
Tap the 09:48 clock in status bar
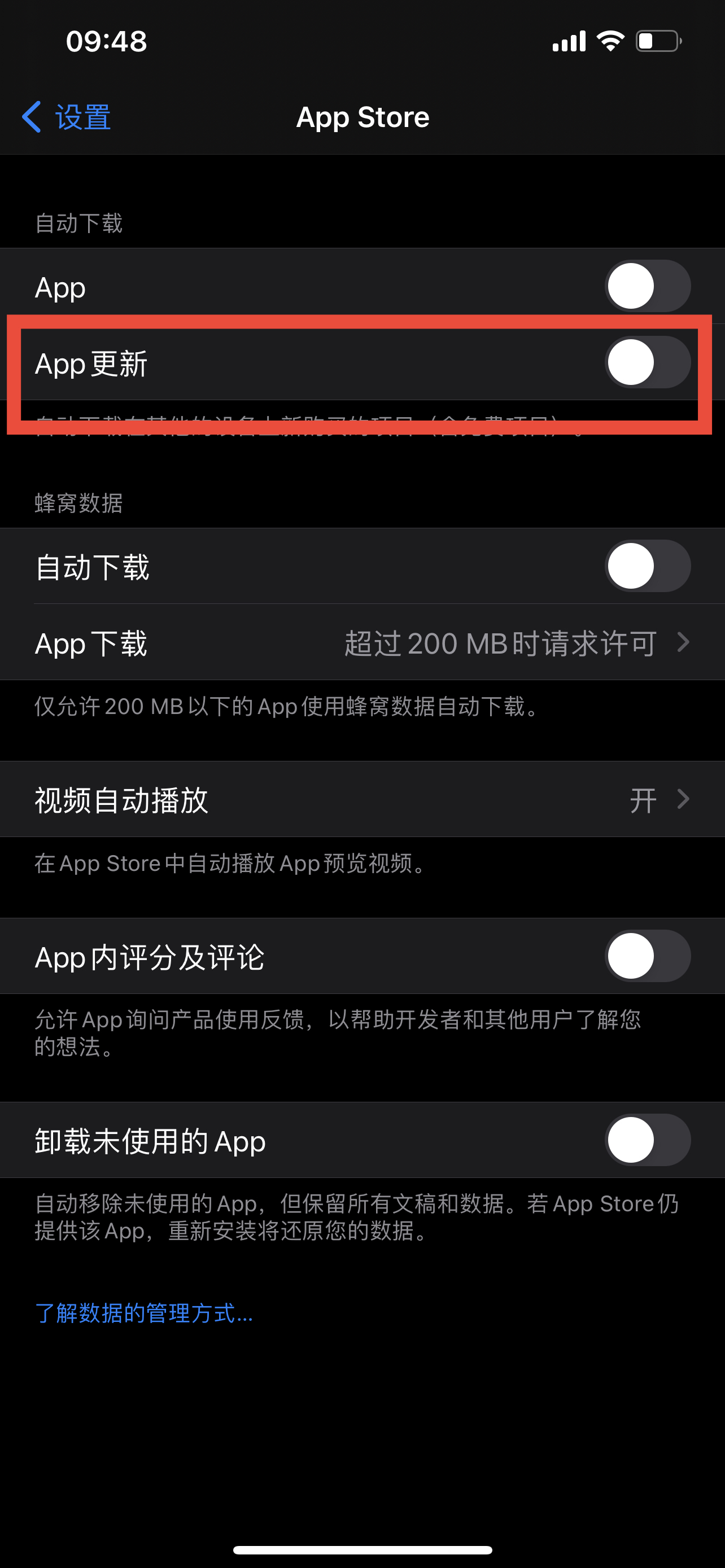pyautogui.click(x=106, y=40)
